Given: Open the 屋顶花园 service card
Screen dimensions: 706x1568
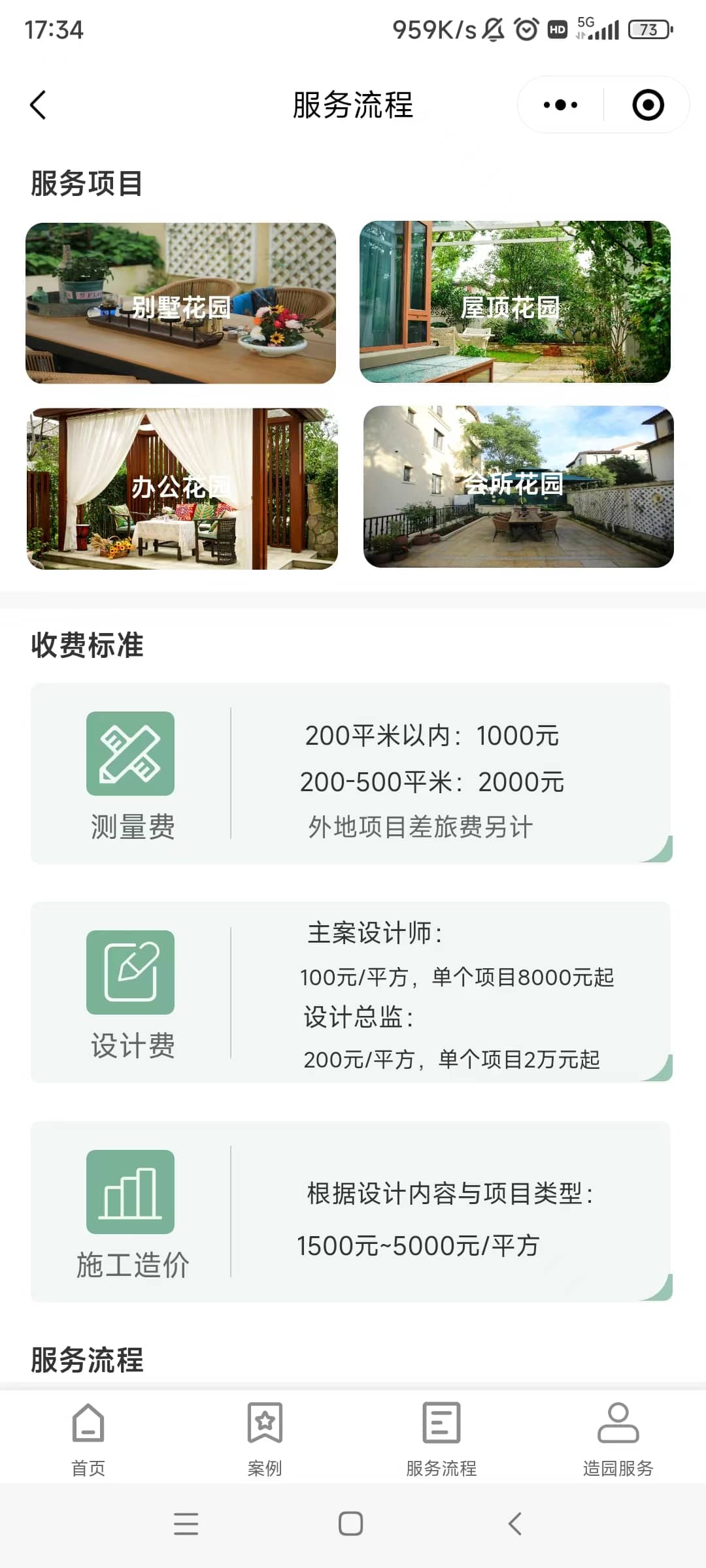Looking at the screenshot, I should pyautogui.click(x=514, y=302).
